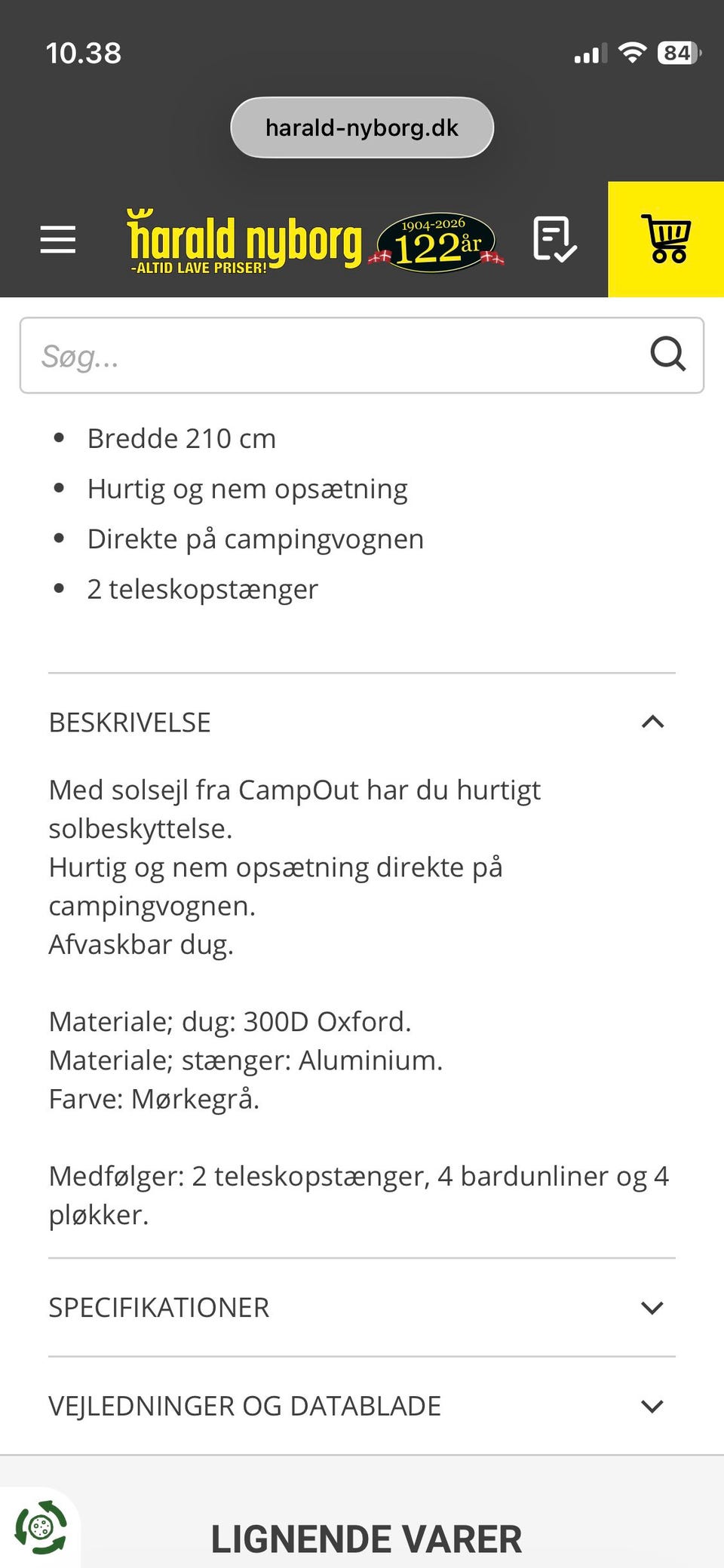Tap the battery indicator showing 84
The width and height of the screenshot is (724, 1568).
coord(678,51)
